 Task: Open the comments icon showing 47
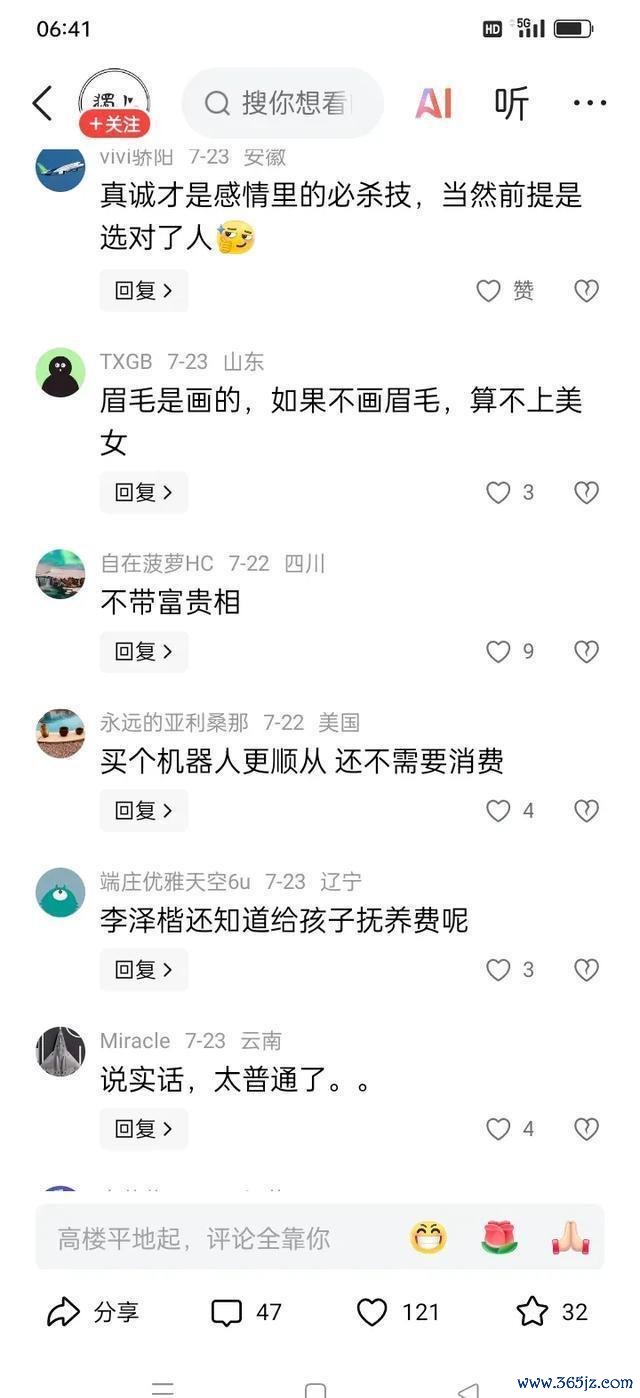(246, 1312)
